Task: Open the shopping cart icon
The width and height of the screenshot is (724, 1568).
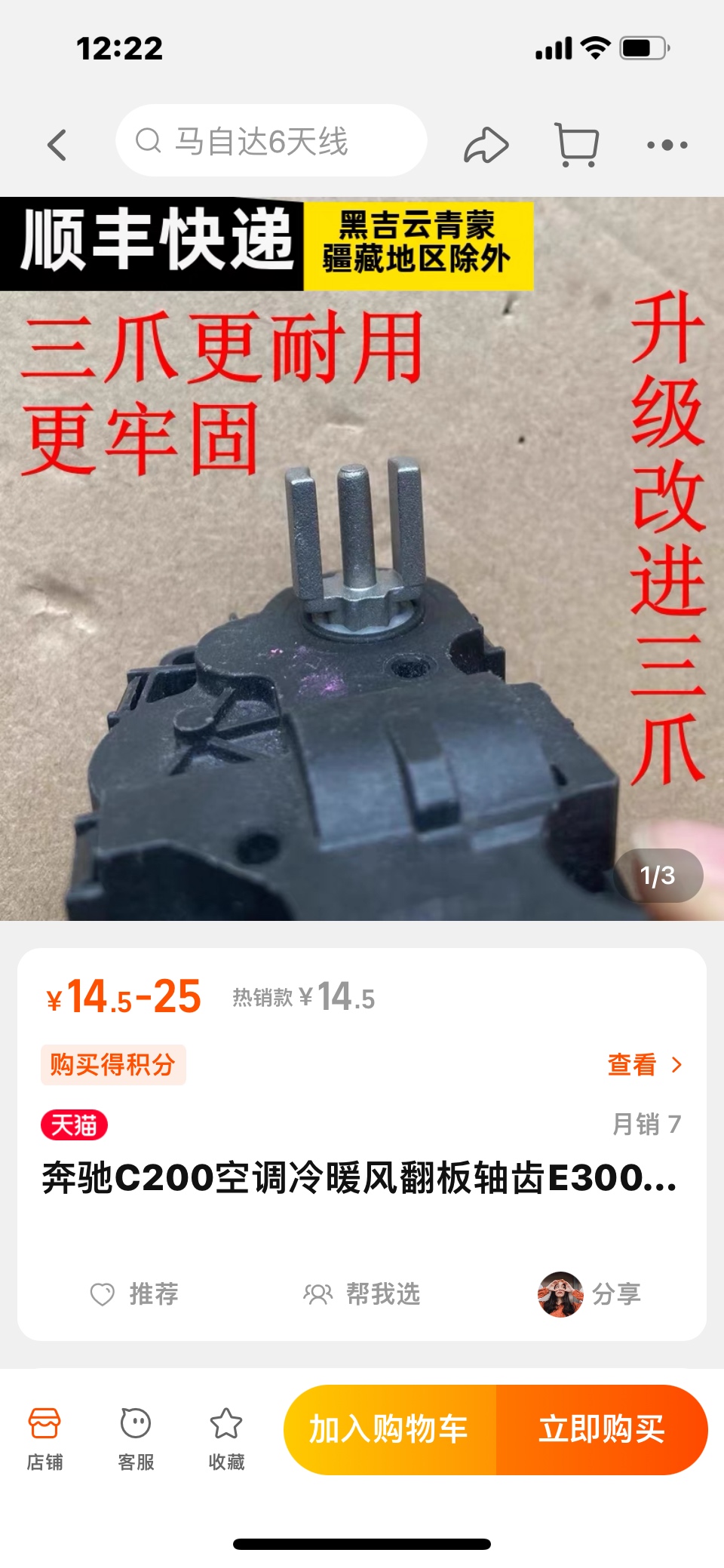Action: (x=577, y=144)
